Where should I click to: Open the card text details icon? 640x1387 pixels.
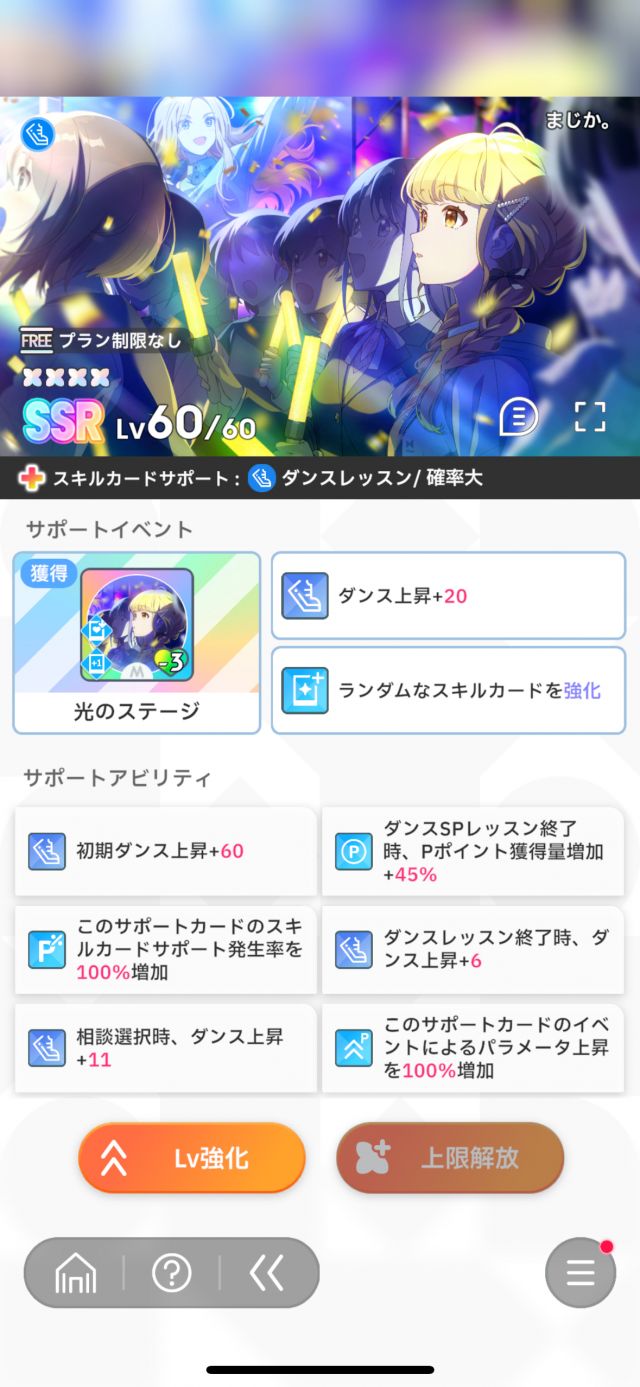[518, 416]
